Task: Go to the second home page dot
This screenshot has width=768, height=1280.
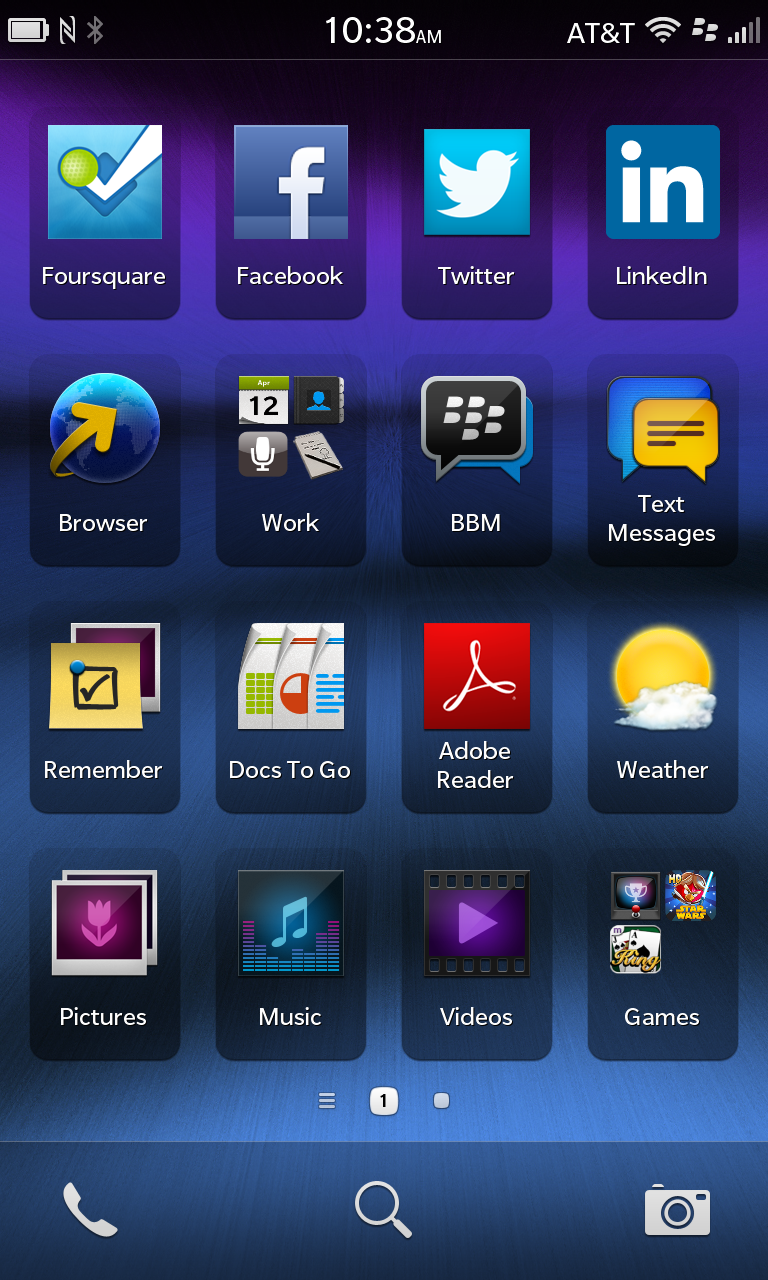Action: [x=441, y=1101]
